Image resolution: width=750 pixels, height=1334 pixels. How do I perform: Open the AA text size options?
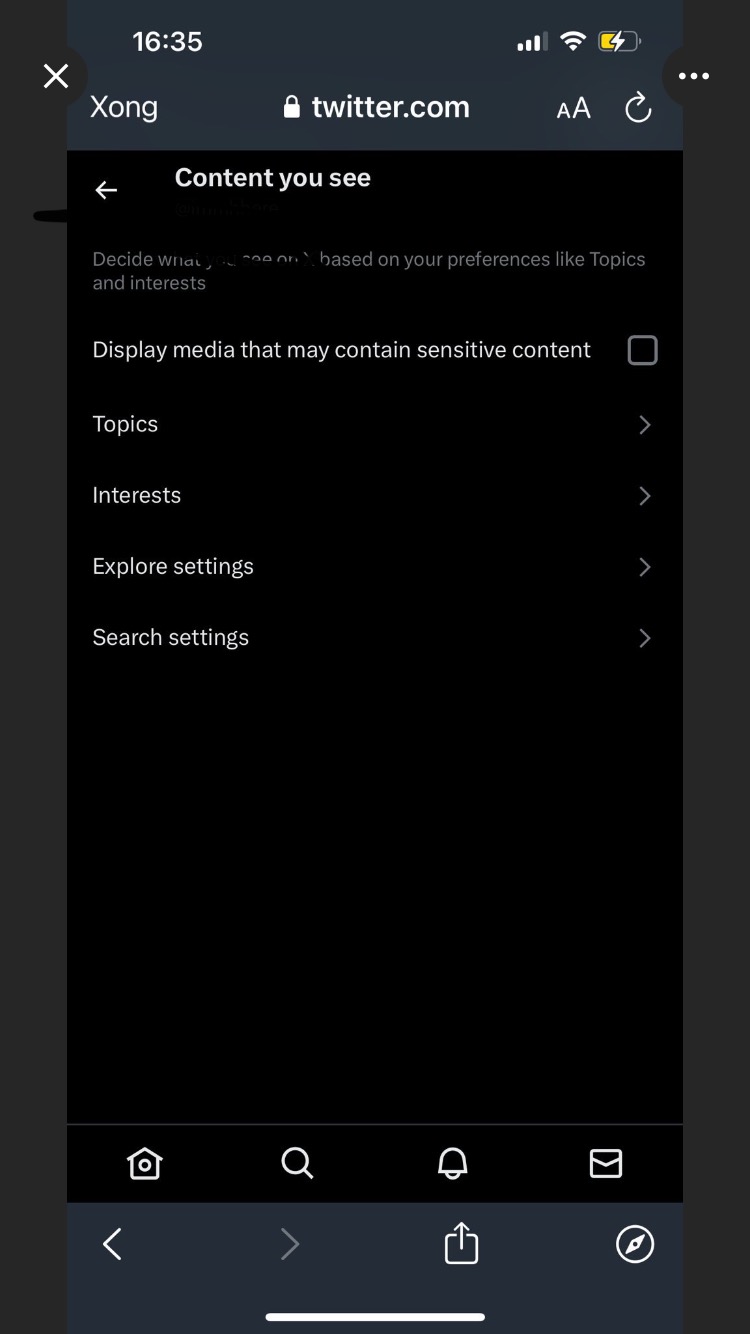point(573,108)
